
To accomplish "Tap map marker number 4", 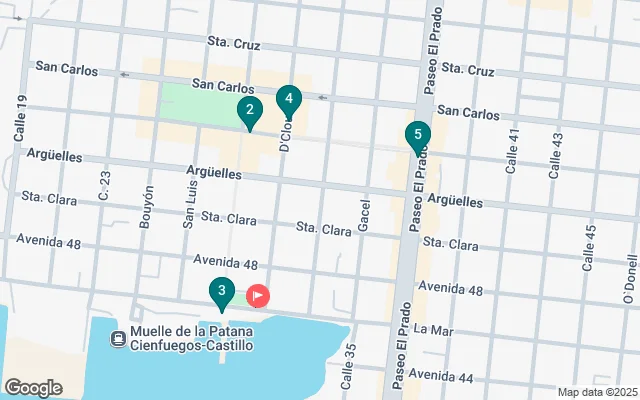I will tap(288, 100).
